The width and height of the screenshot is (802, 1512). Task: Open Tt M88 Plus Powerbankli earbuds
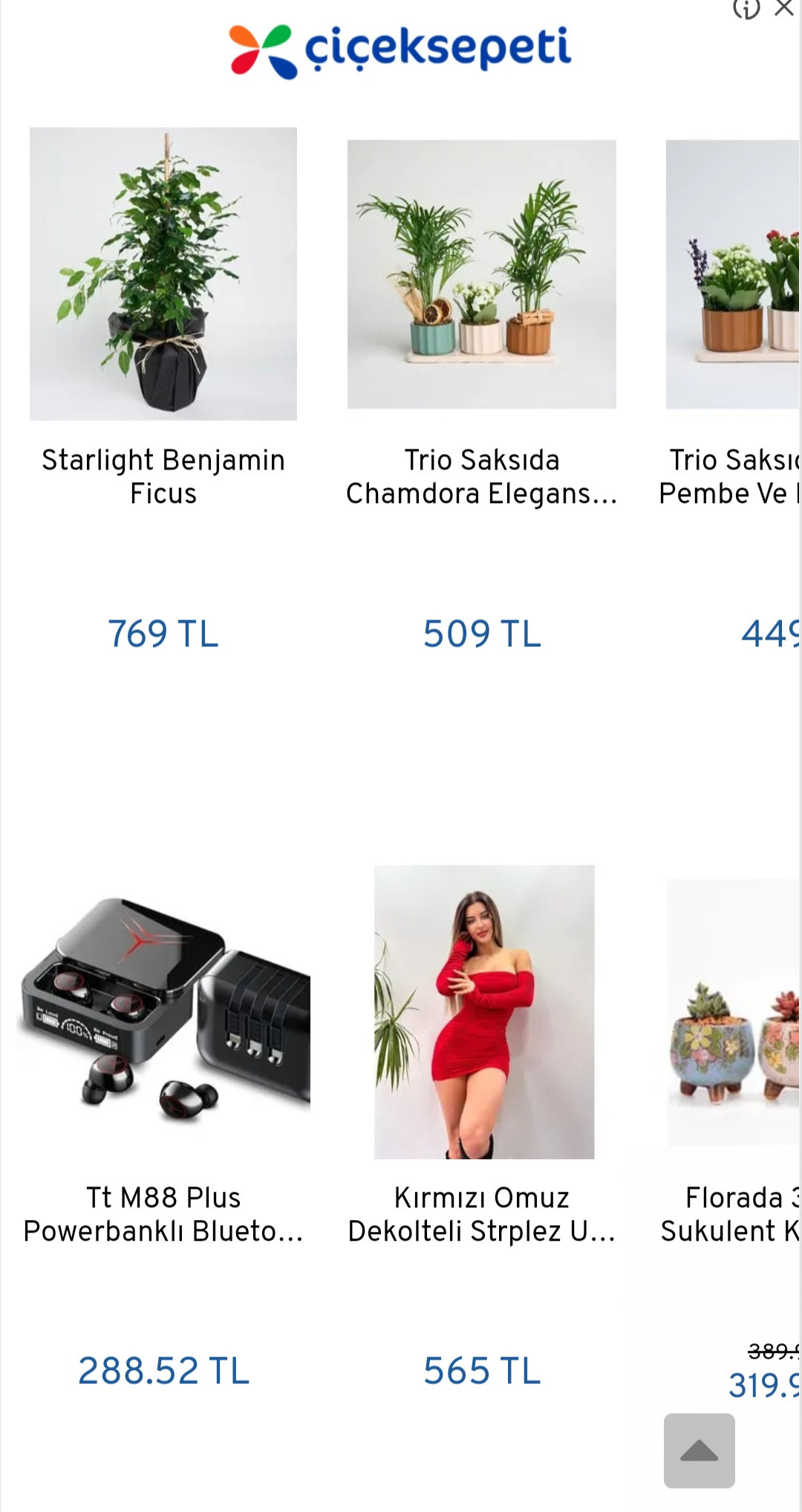point(163,1011)
